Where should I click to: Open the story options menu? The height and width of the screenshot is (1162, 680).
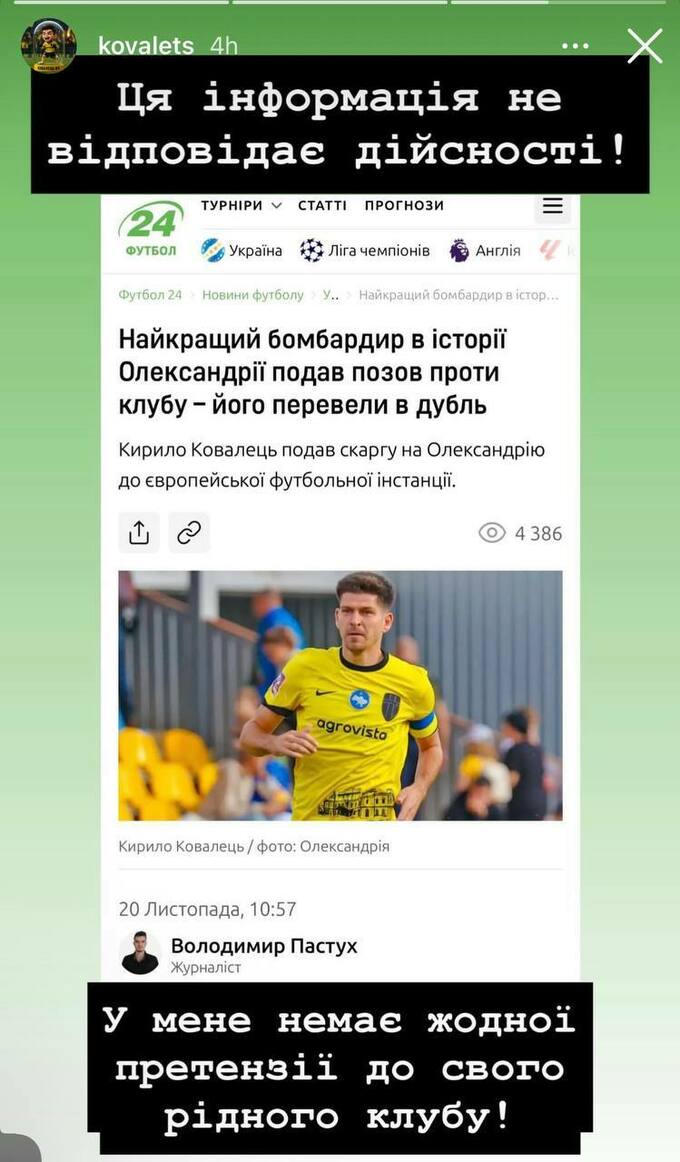(575, 46)
